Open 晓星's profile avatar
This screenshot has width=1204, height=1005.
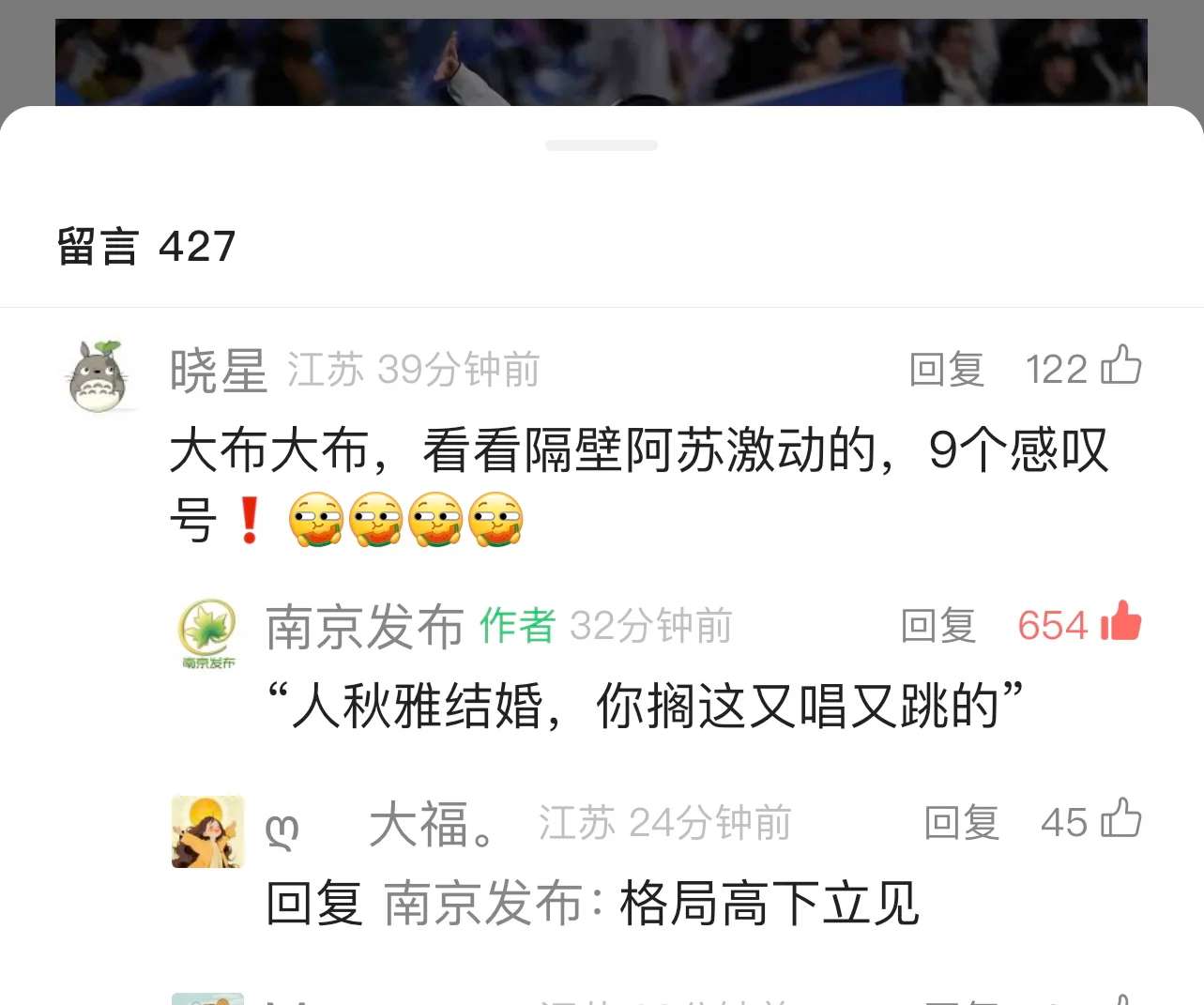point(99,376)
